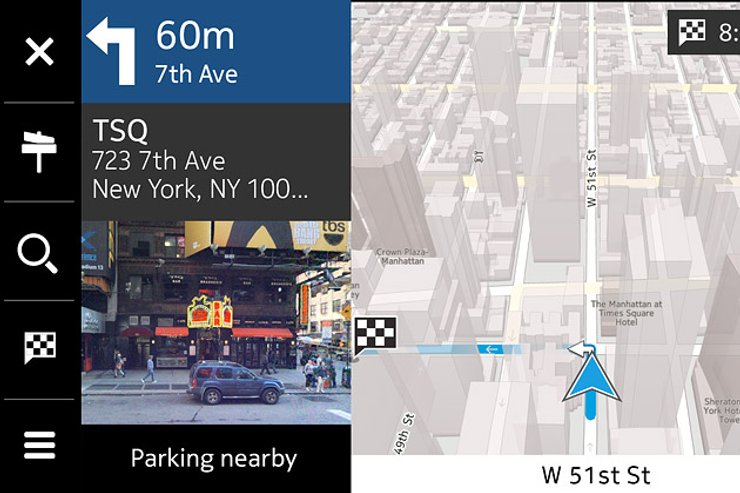The image size is (740, 493).
Task: View the street photo of the destination
Action: point(215,322)
